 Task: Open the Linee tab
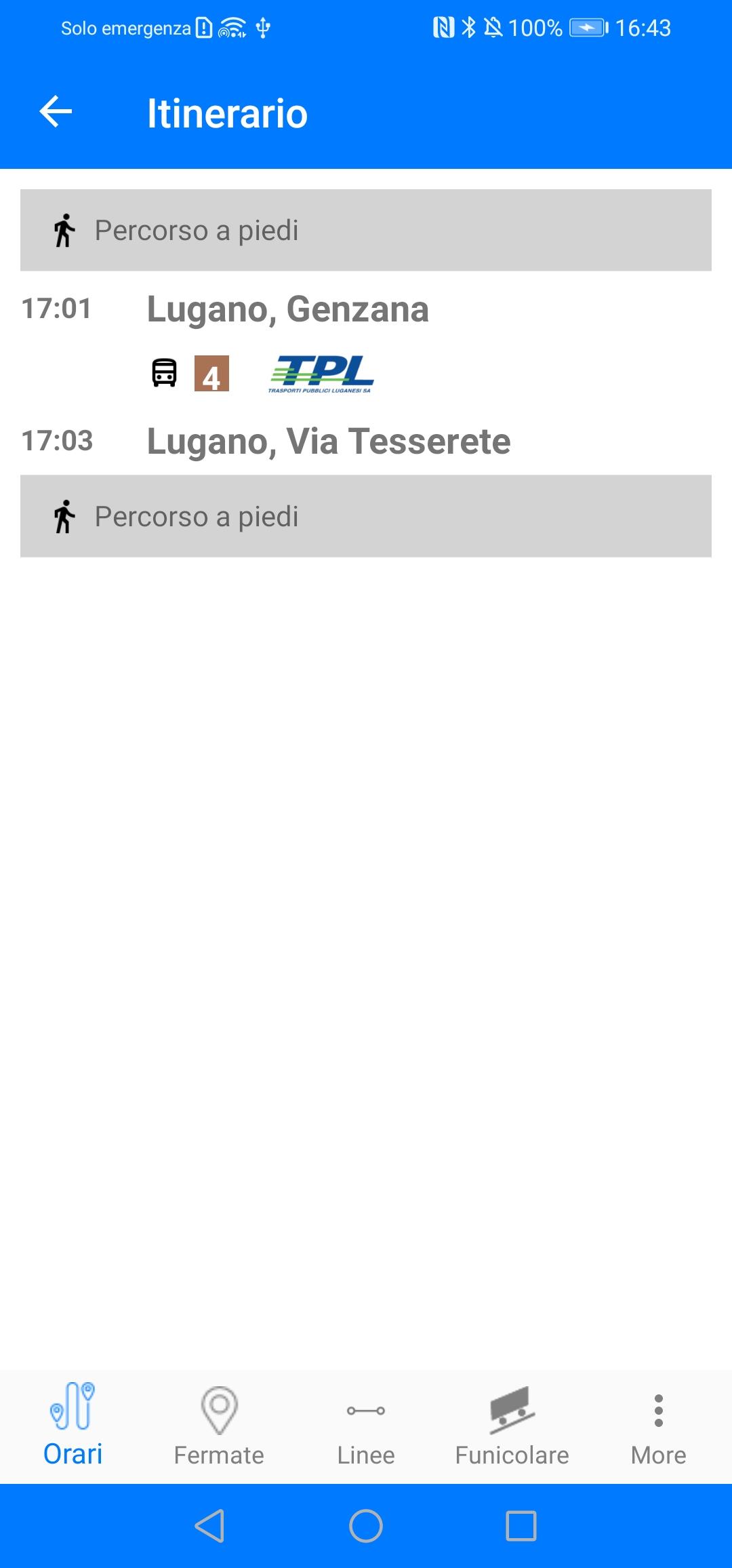(366, 1427)
